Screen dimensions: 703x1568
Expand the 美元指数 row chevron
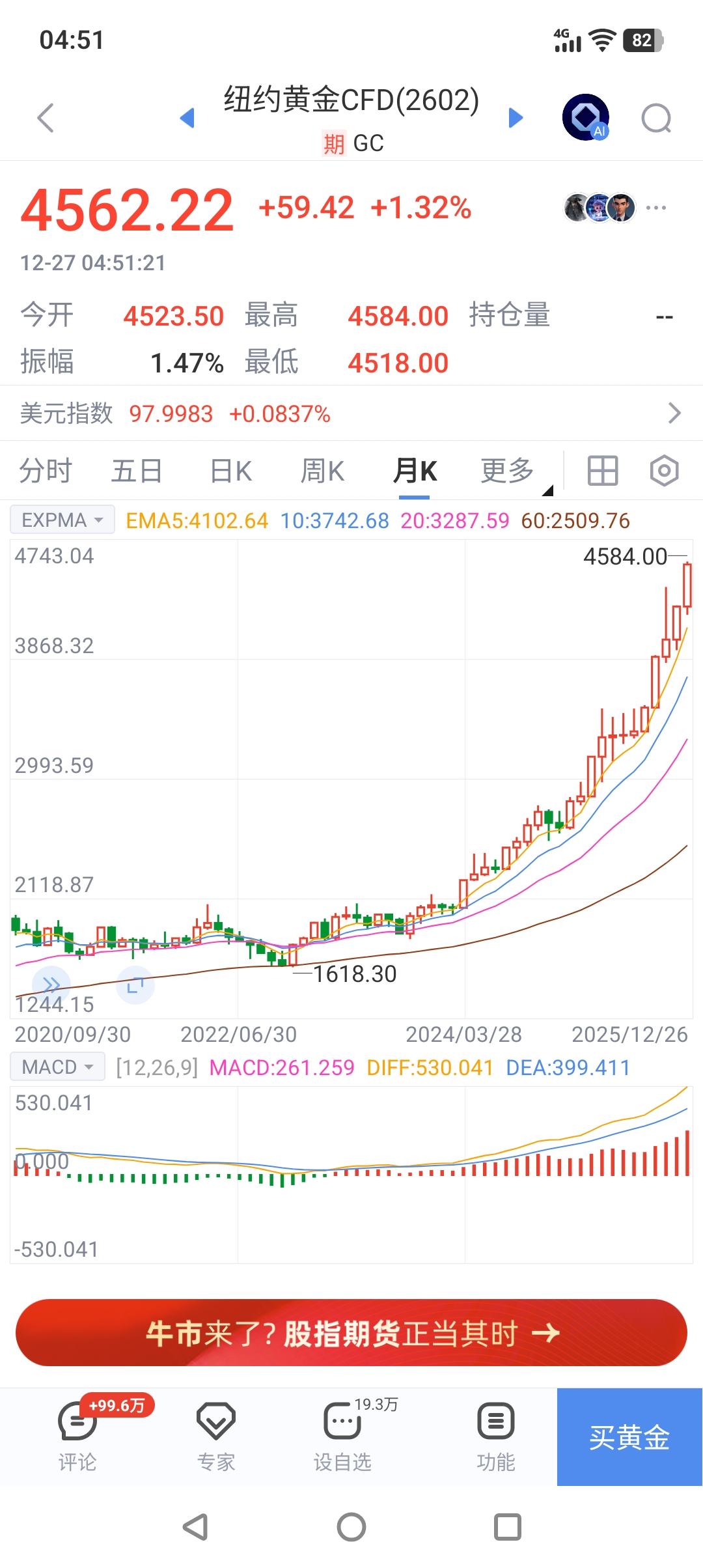(674, 413)
